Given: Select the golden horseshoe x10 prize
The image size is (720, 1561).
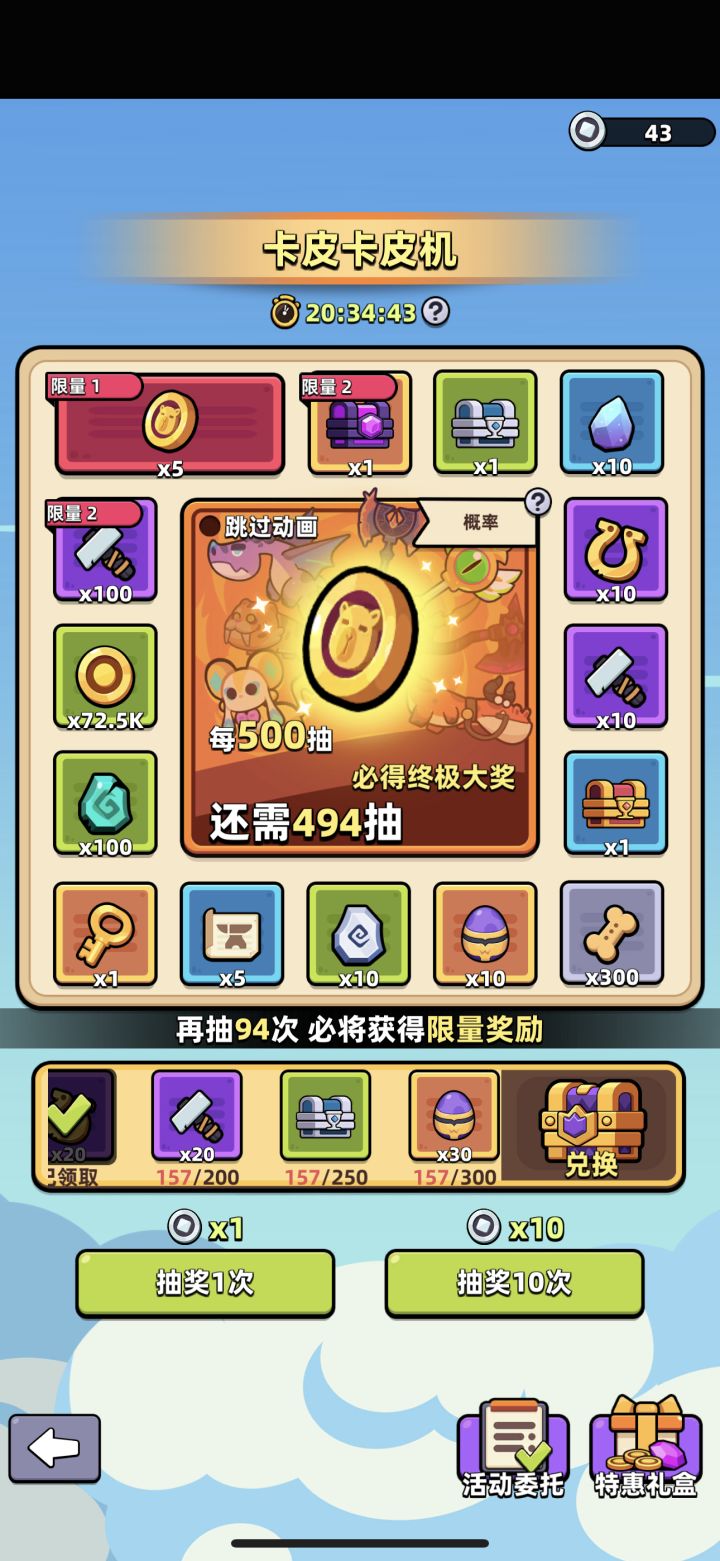Looking at the screenshot, I should click(614, 550).
